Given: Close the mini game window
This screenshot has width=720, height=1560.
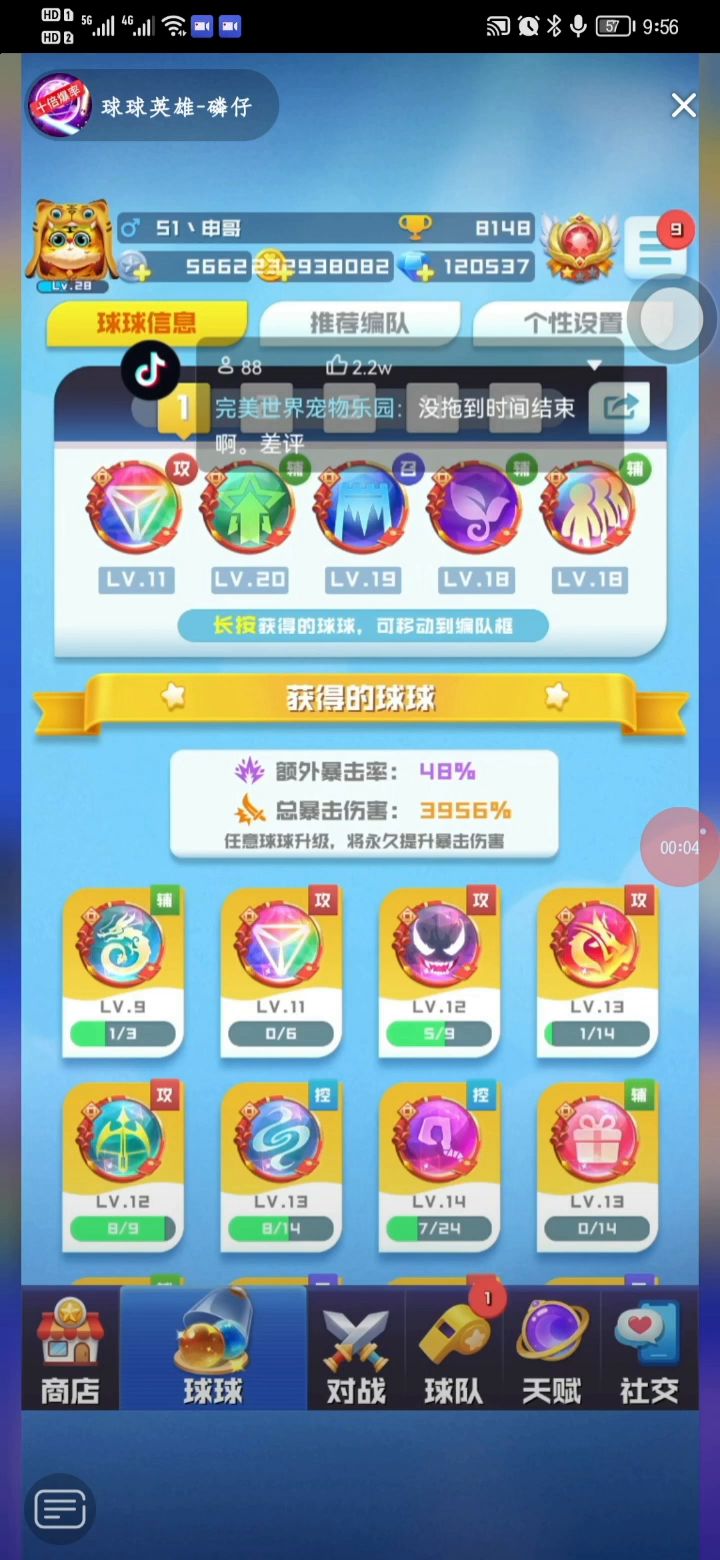Looking at the screenshot, I should coord(684,105).
